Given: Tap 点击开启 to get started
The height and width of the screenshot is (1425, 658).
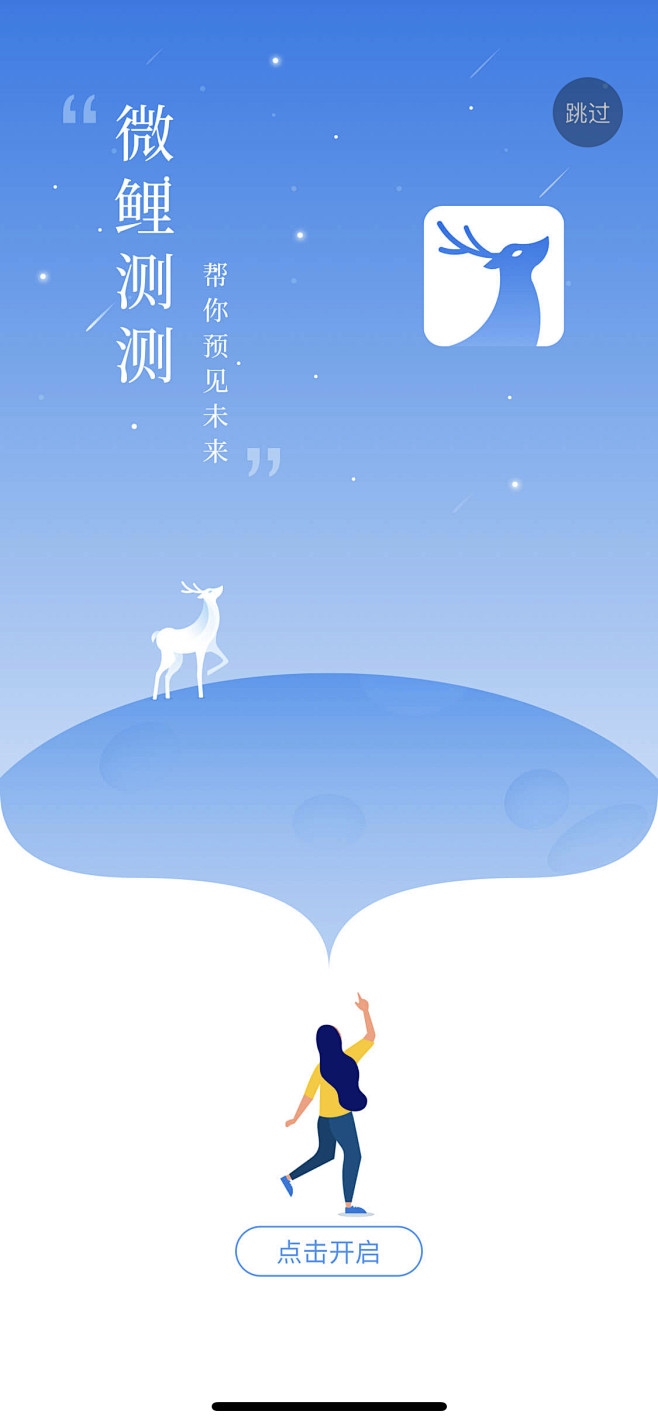Looking at the screenshot, I should (x=329, y=1251).
